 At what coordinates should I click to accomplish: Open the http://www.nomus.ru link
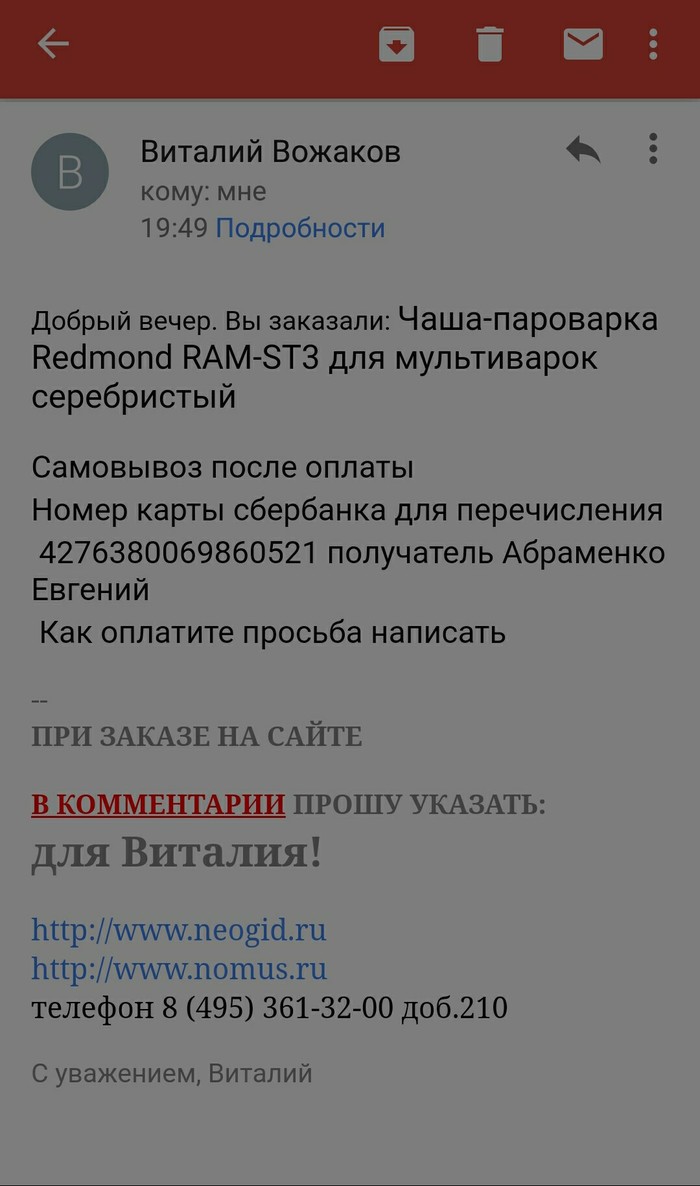(178, 969)
